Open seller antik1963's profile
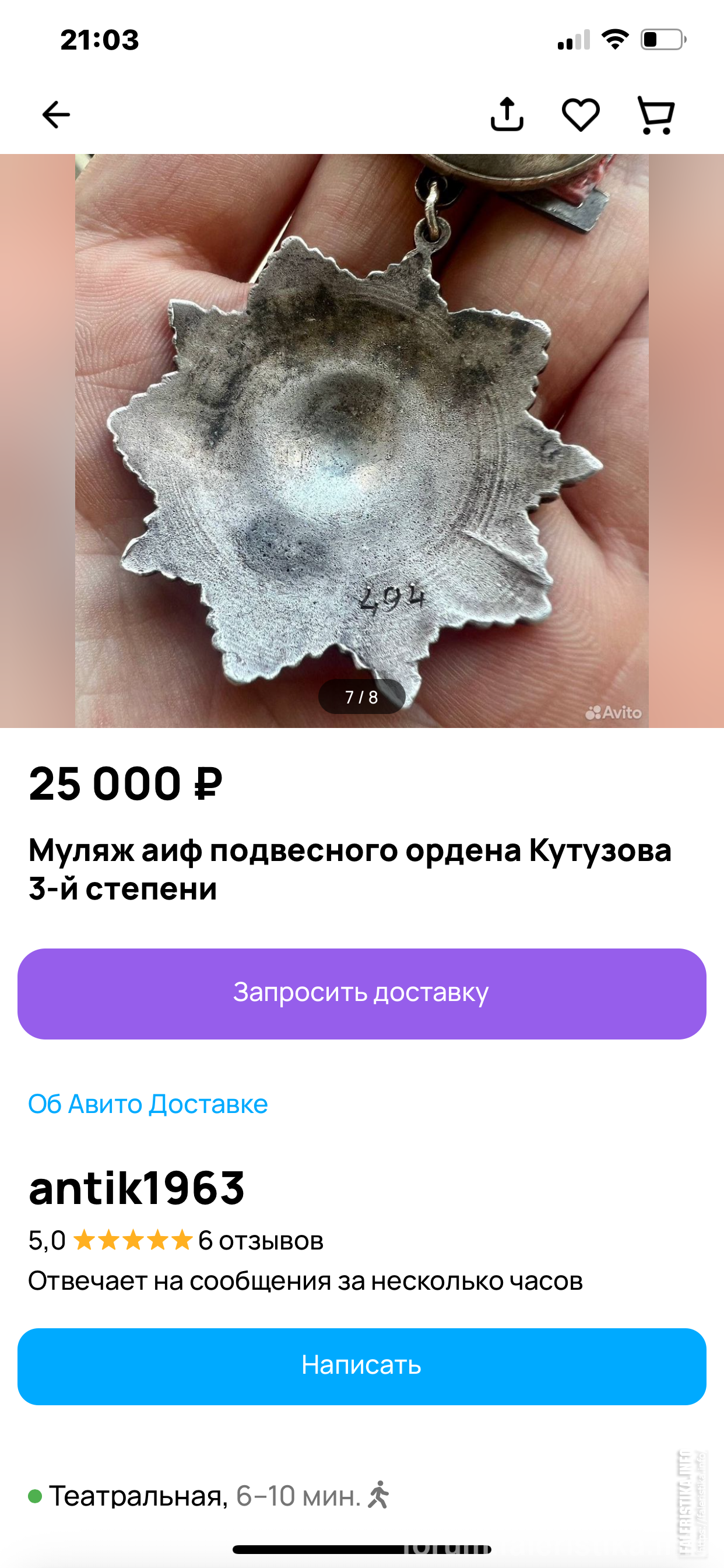724x1568 pixels. click(x=136, y=1188)
